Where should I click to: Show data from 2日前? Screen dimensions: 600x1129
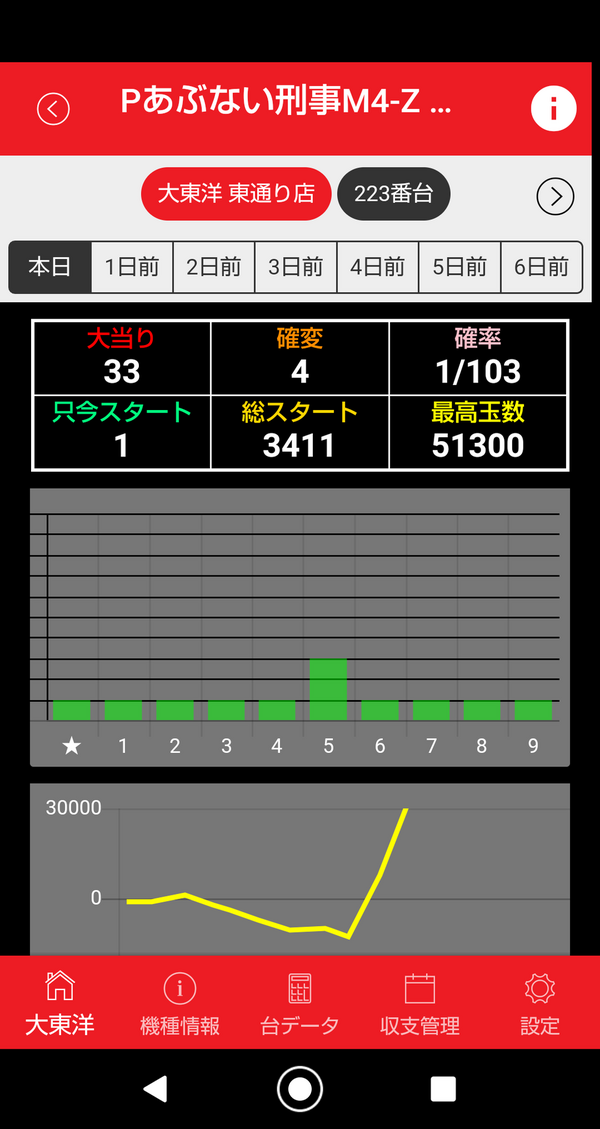click(x=214, y=267)
